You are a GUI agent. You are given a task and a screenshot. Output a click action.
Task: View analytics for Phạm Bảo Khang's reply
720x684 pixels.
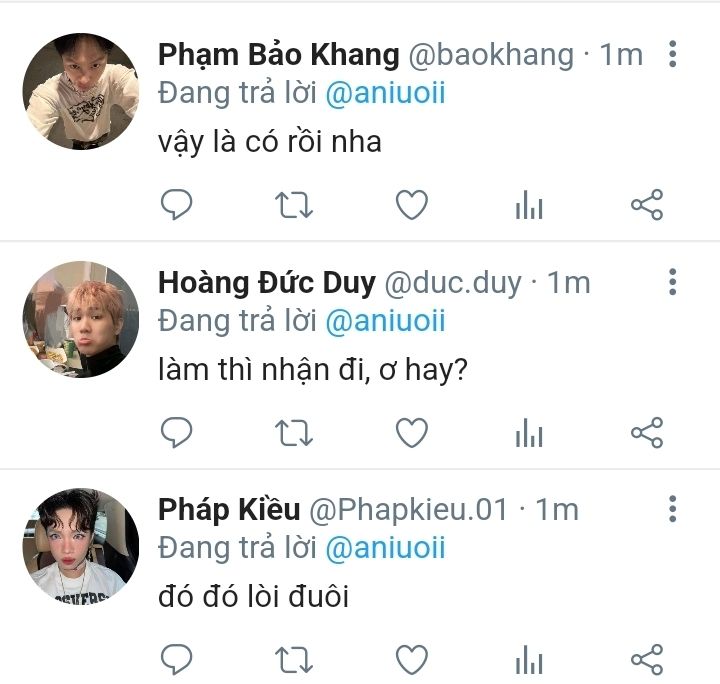(529, 206)
